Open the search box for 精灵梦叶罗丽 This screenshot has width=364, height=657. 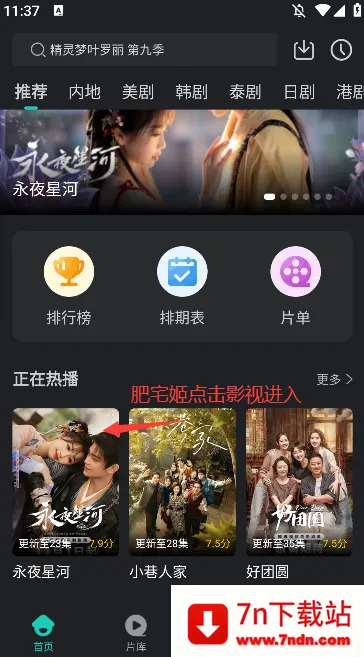(x=145, y=50)
